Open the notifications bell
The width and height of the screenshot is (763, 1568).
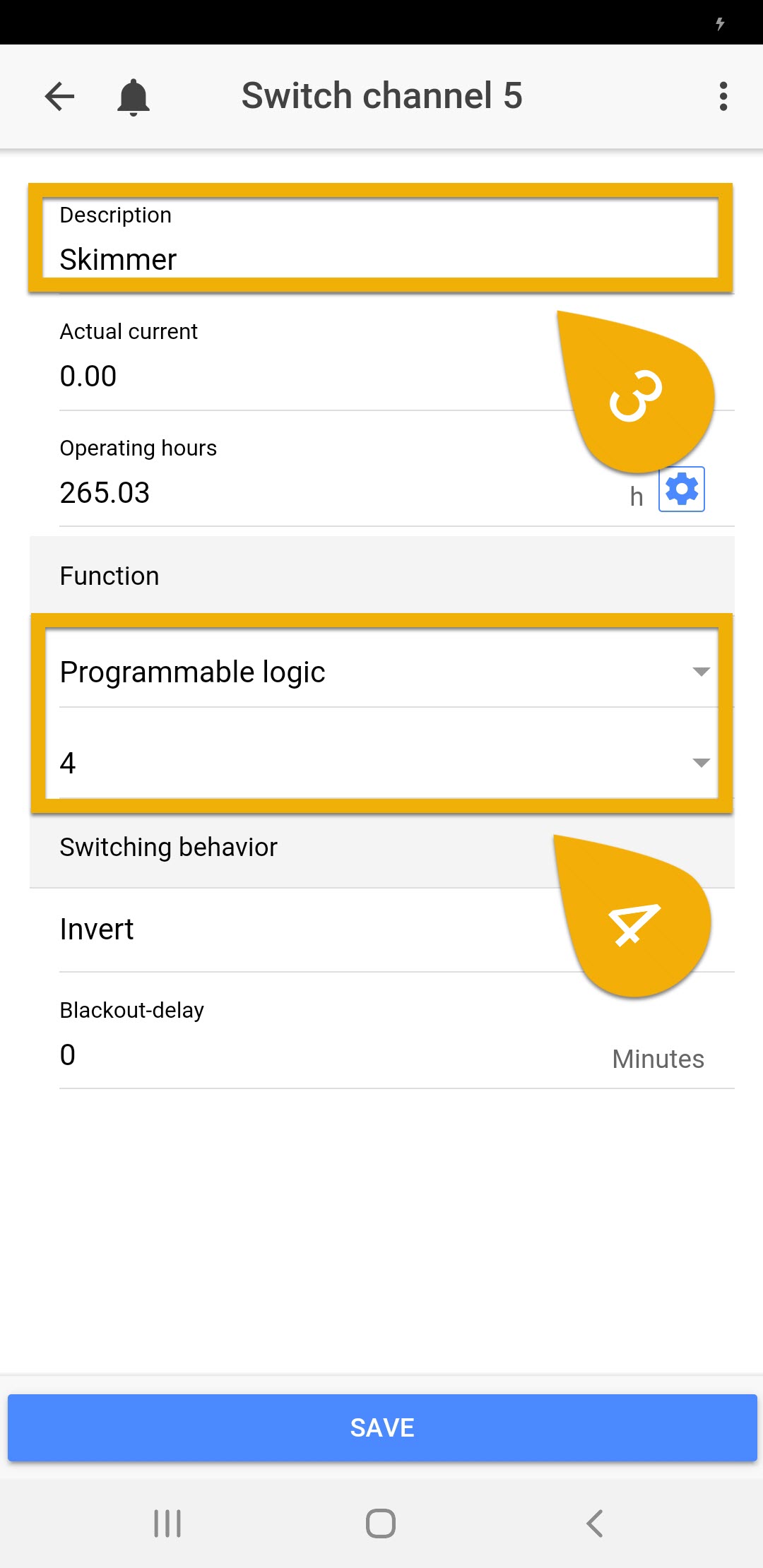(133, 97)
